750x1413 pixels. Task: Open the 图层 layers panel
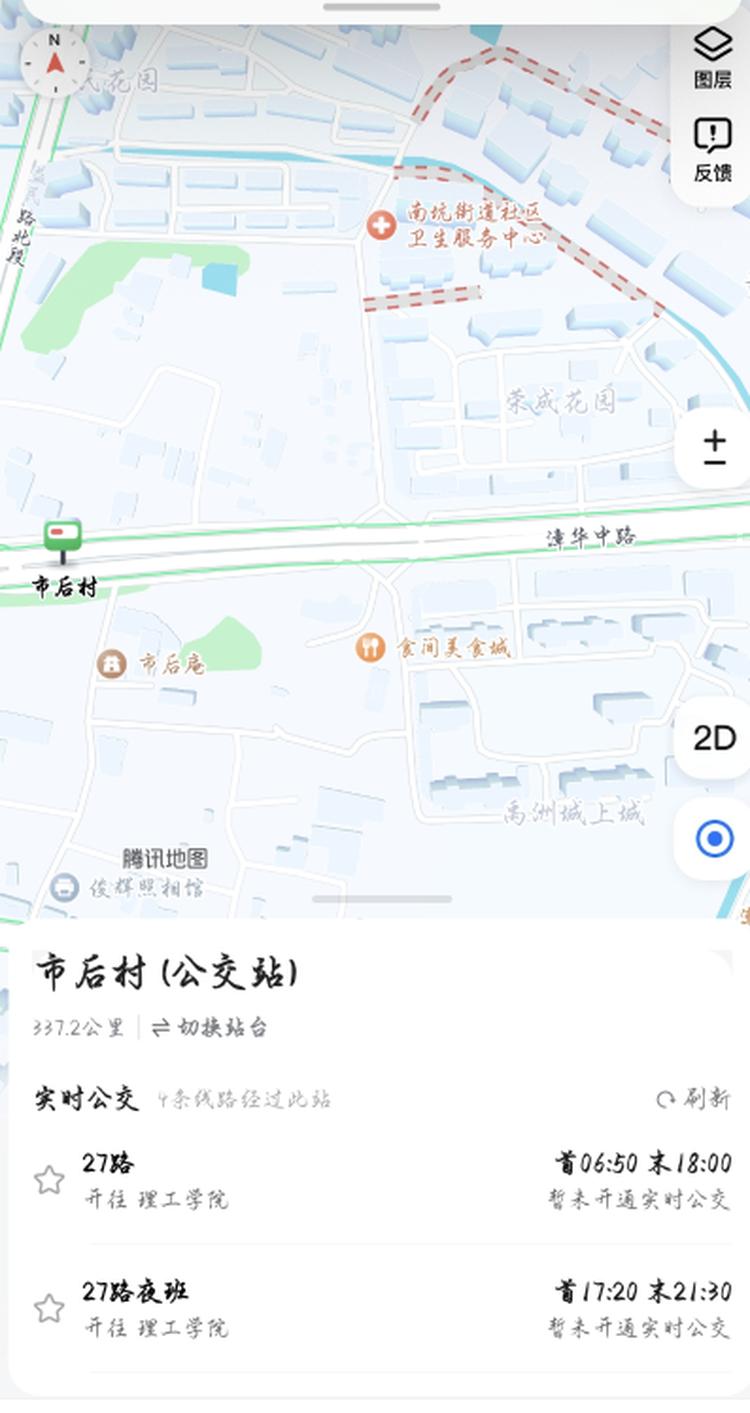point(713,60)
